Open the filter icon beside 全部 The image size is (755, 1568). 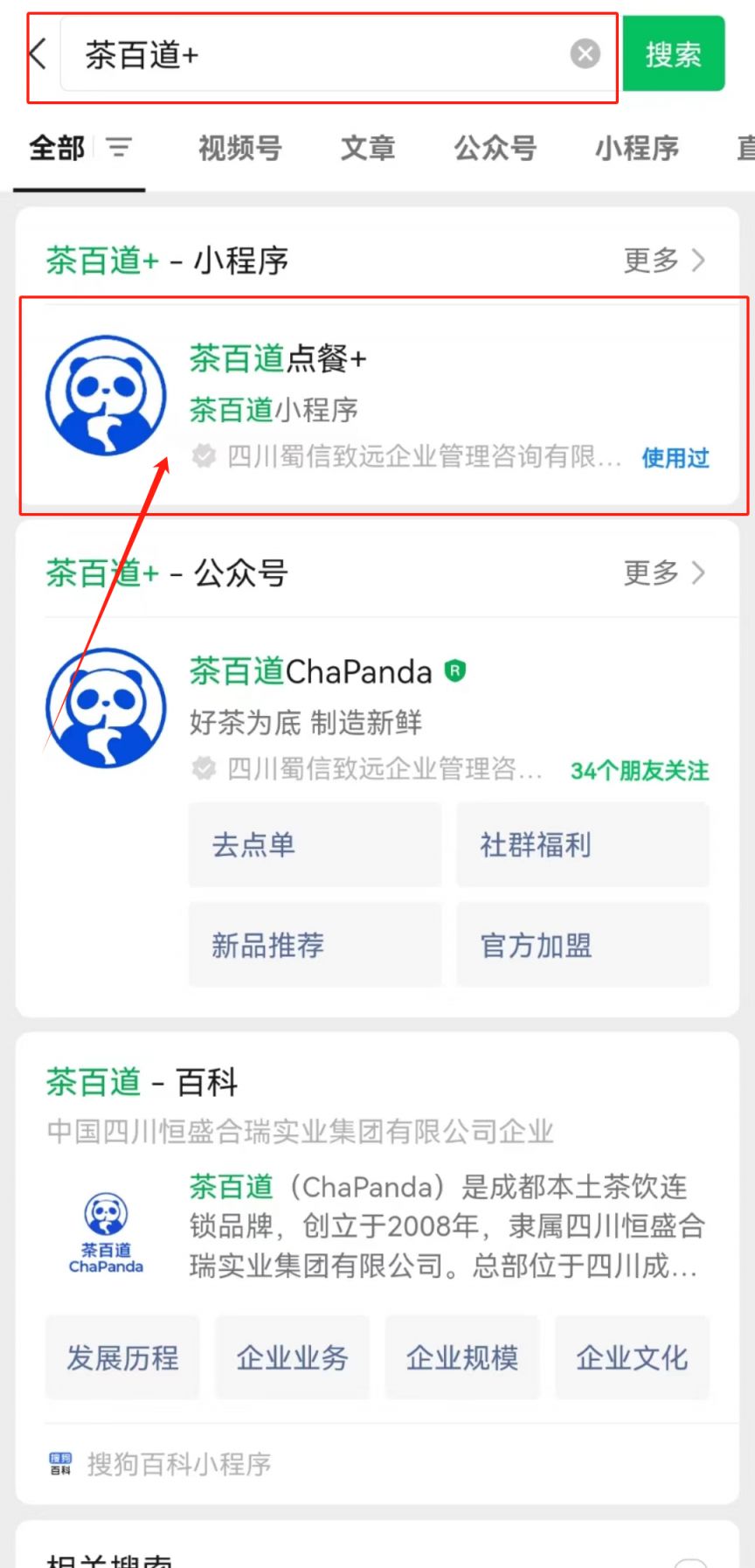pos(119,148)
